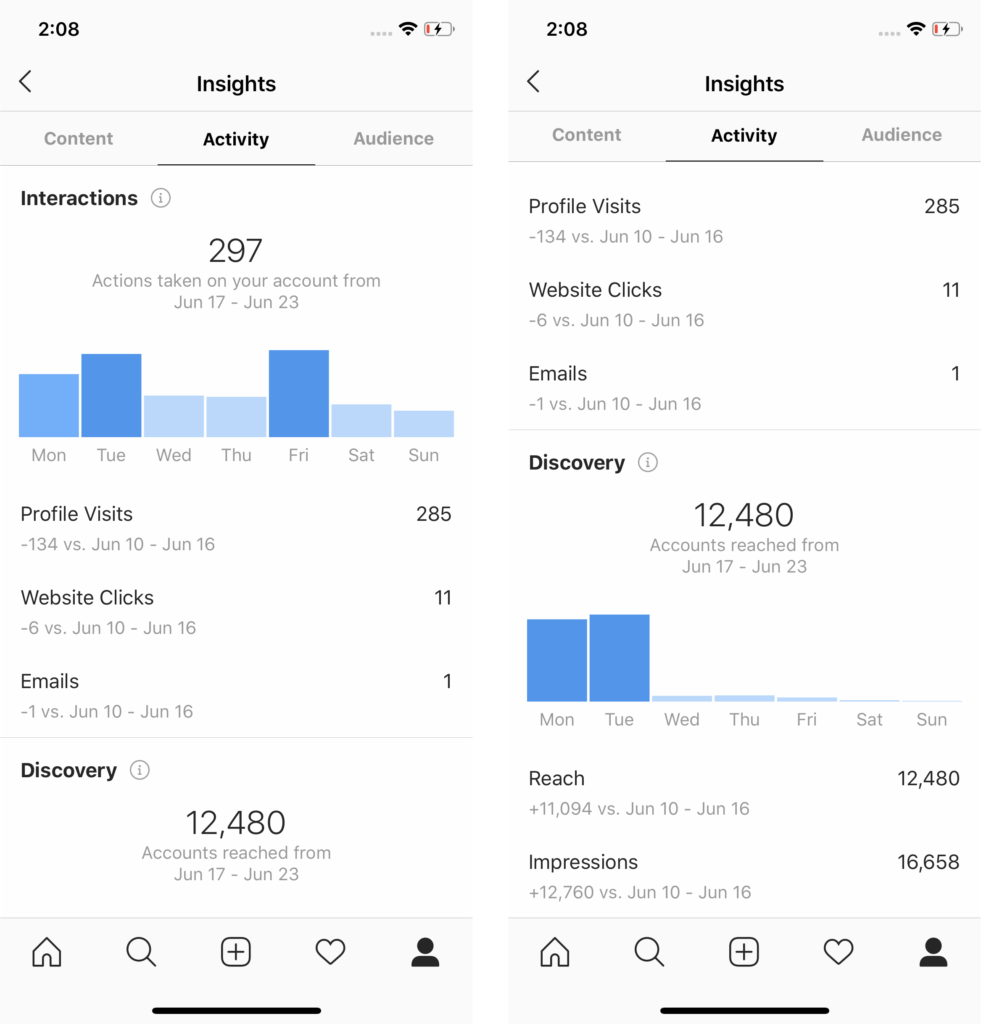The image size is (981, 1024).
Task: Open the heart activity tab, left screenshot
Action: [330, 952]
